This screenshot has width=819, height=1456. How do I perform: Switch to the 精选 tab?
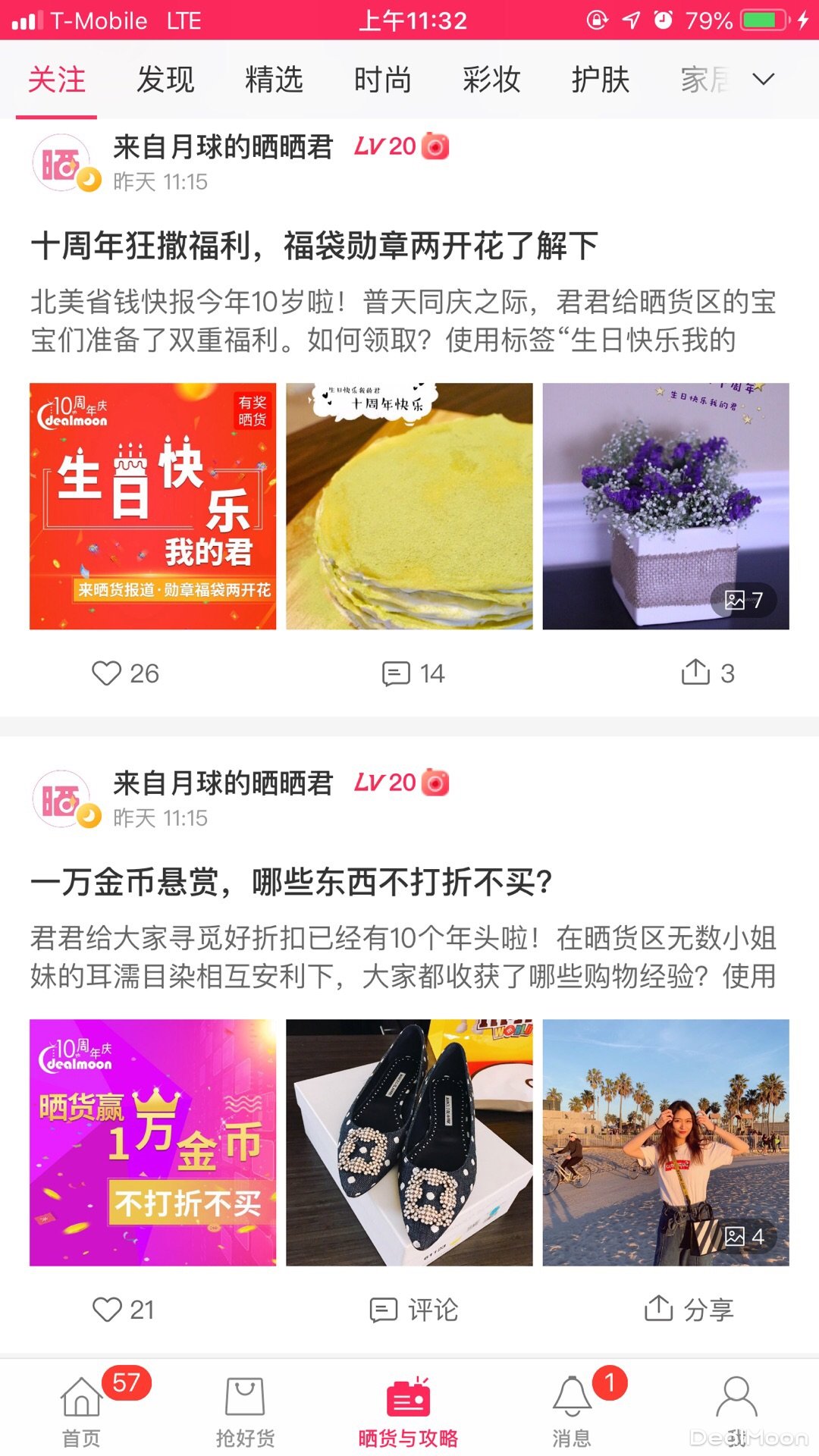274,80
